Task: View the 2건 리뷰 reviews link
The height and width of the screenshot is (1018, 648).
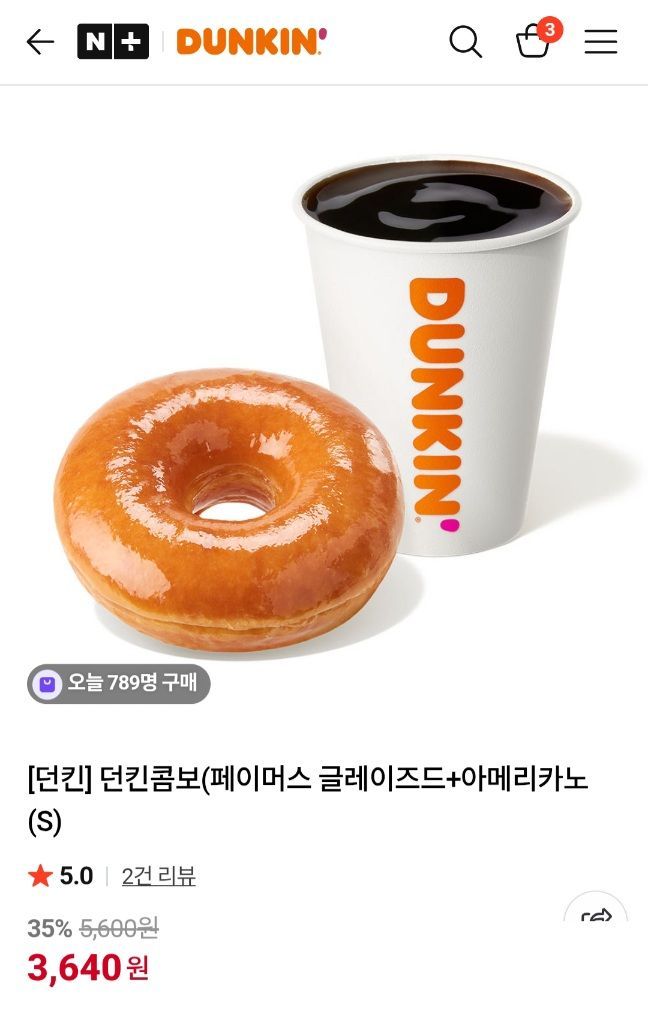Action: (x=158, y=877)
